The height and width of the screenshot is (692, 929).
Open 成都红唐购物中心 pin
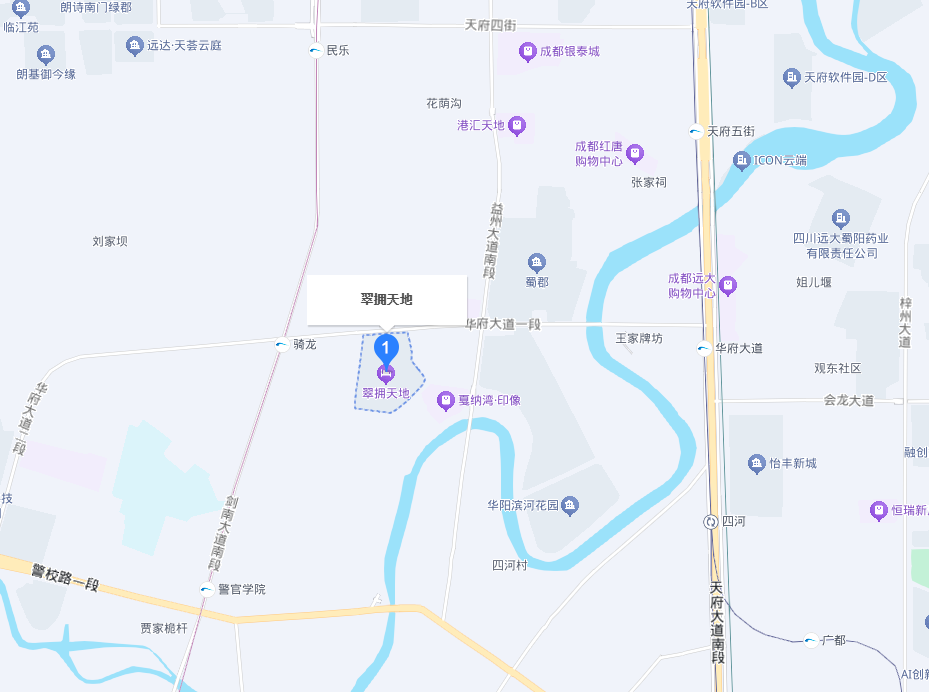(635, 154)
